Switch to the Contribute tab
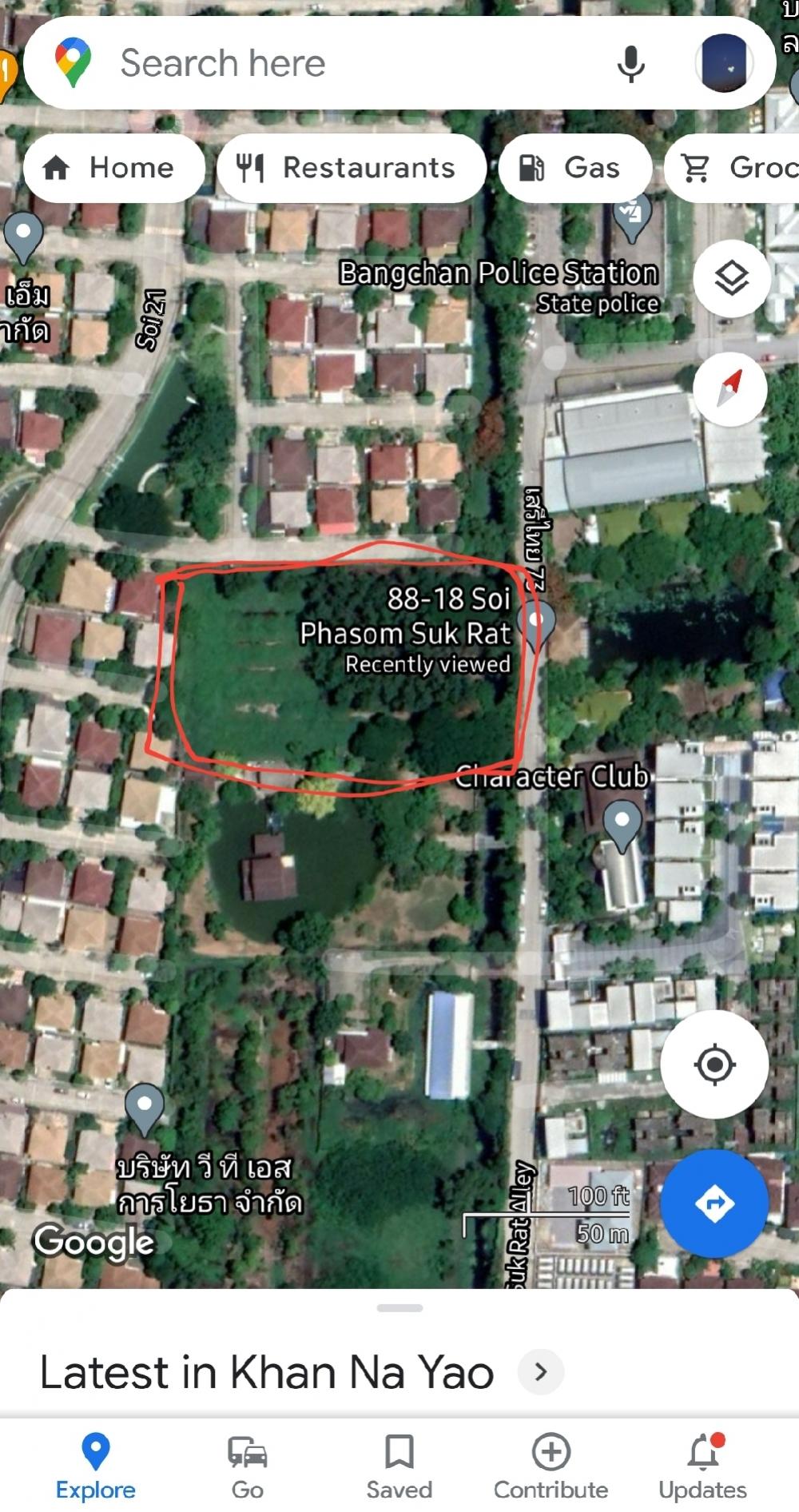Viewport: 799px width, 1512px height. pyautogui.click(x=551, y=1466)
